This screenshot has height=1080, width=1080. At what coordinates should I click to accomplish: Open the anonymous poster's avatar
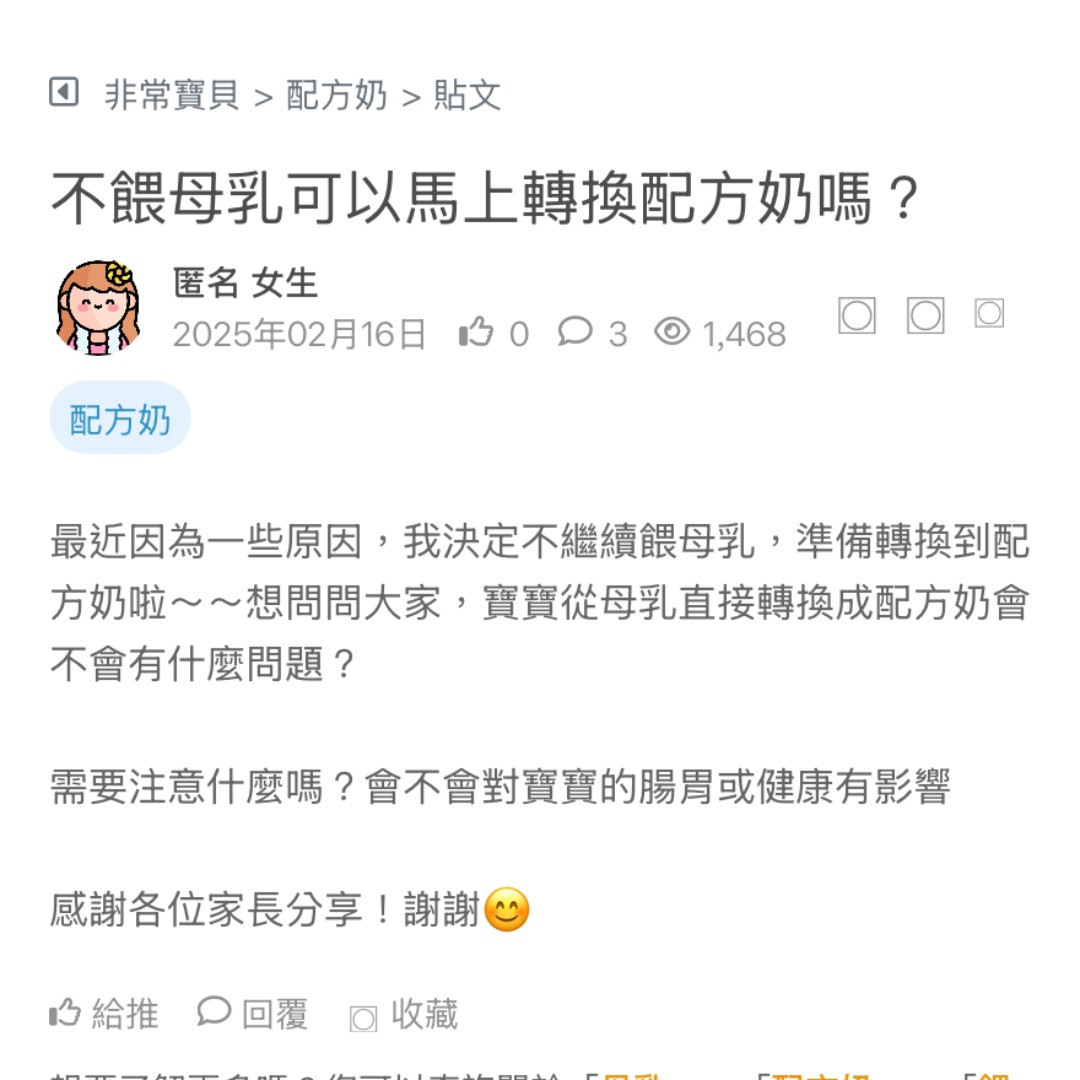(97, 308)
